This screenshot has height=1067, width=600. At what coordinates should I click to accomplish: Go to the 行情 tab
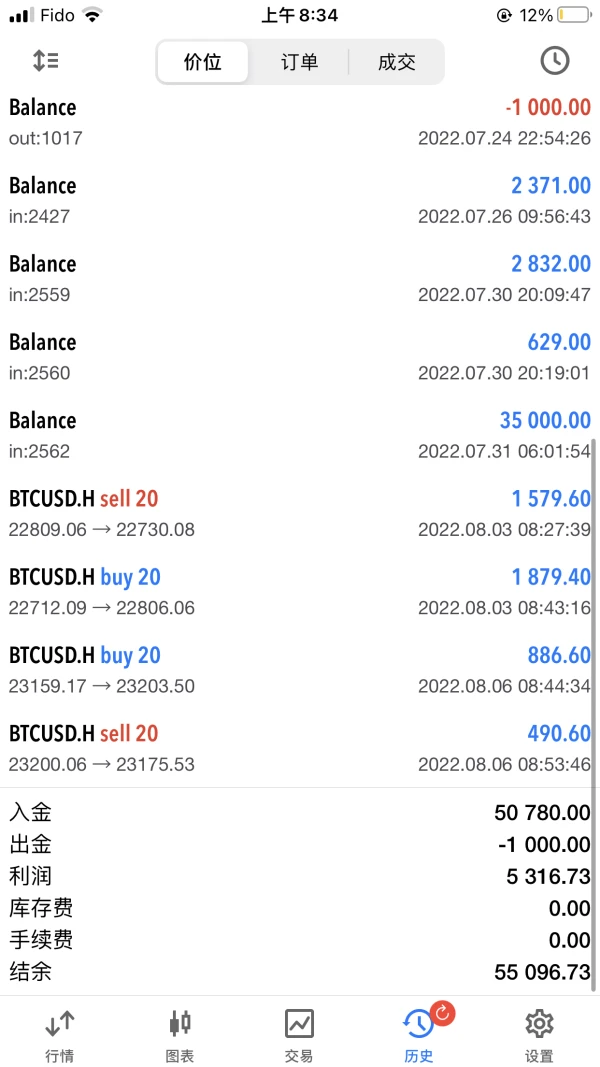click(59, 1033)
